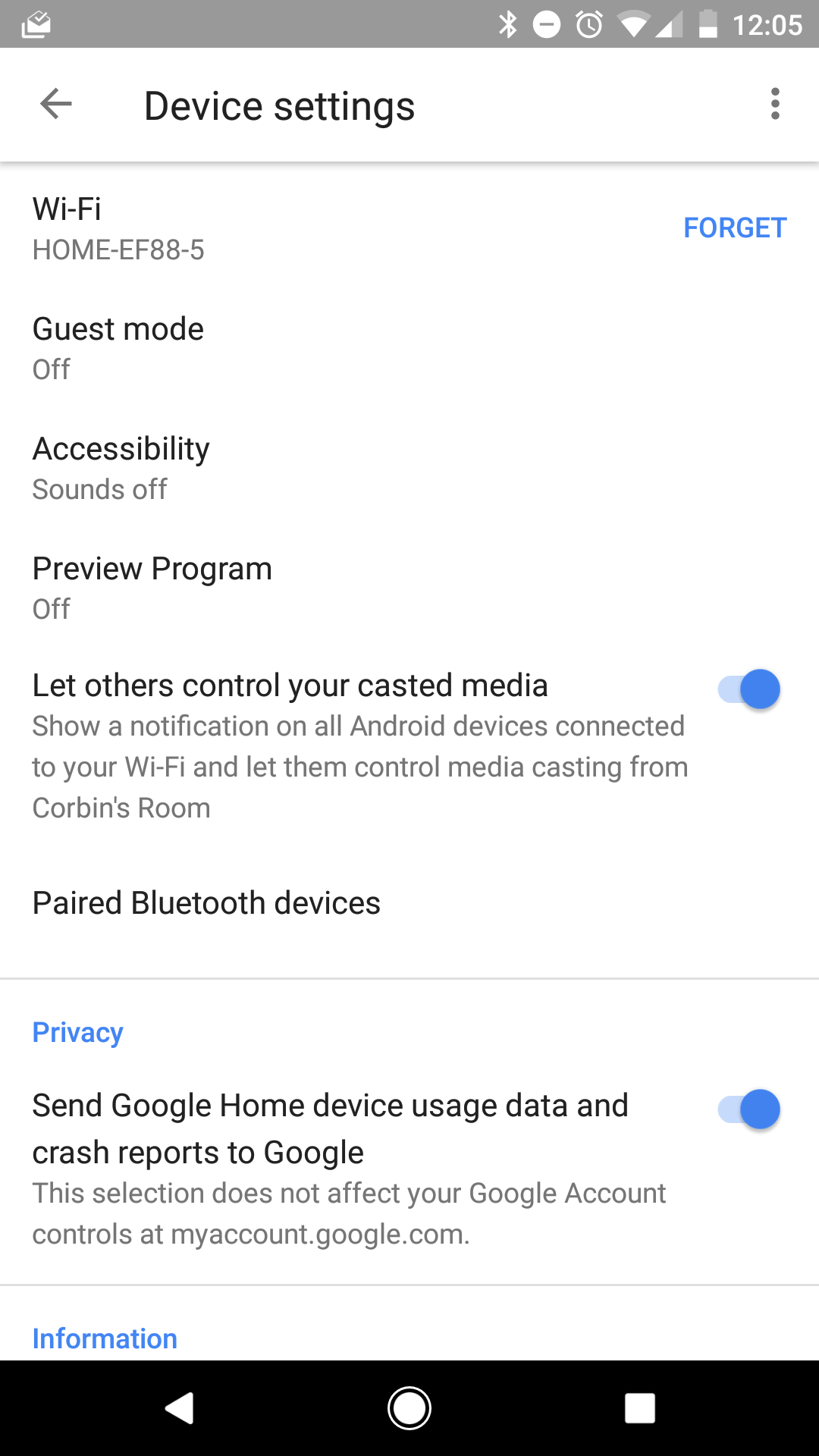Open recent apps with the square navigation button

click(640, 1408)
